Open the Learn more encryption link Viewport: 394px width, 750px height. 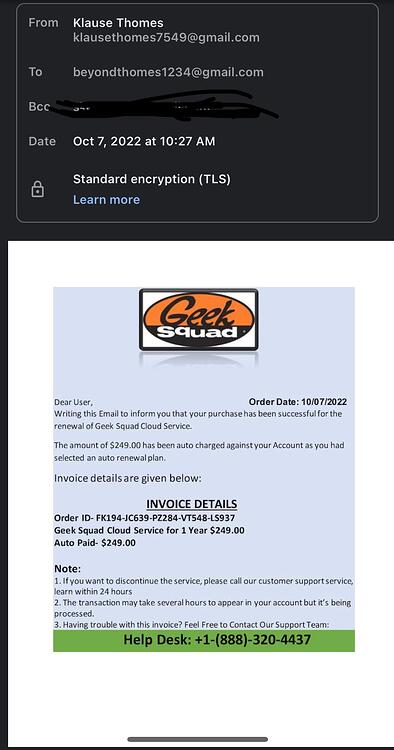coord(106,199)
